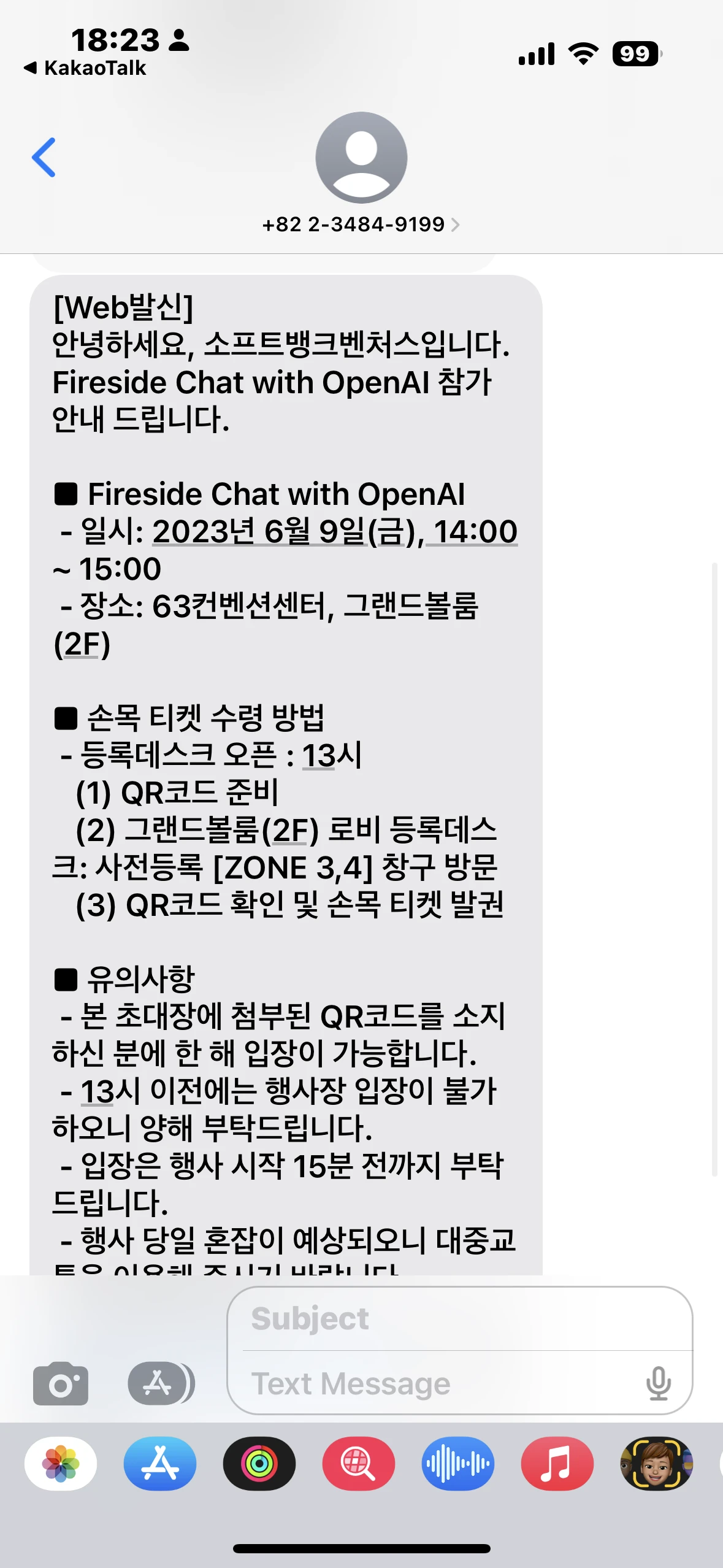Image resolution: width=723 pixels, height=1568 pixels.
Task: Toggle the App Store apps drawer button
Action: (x=161, y=1383)
